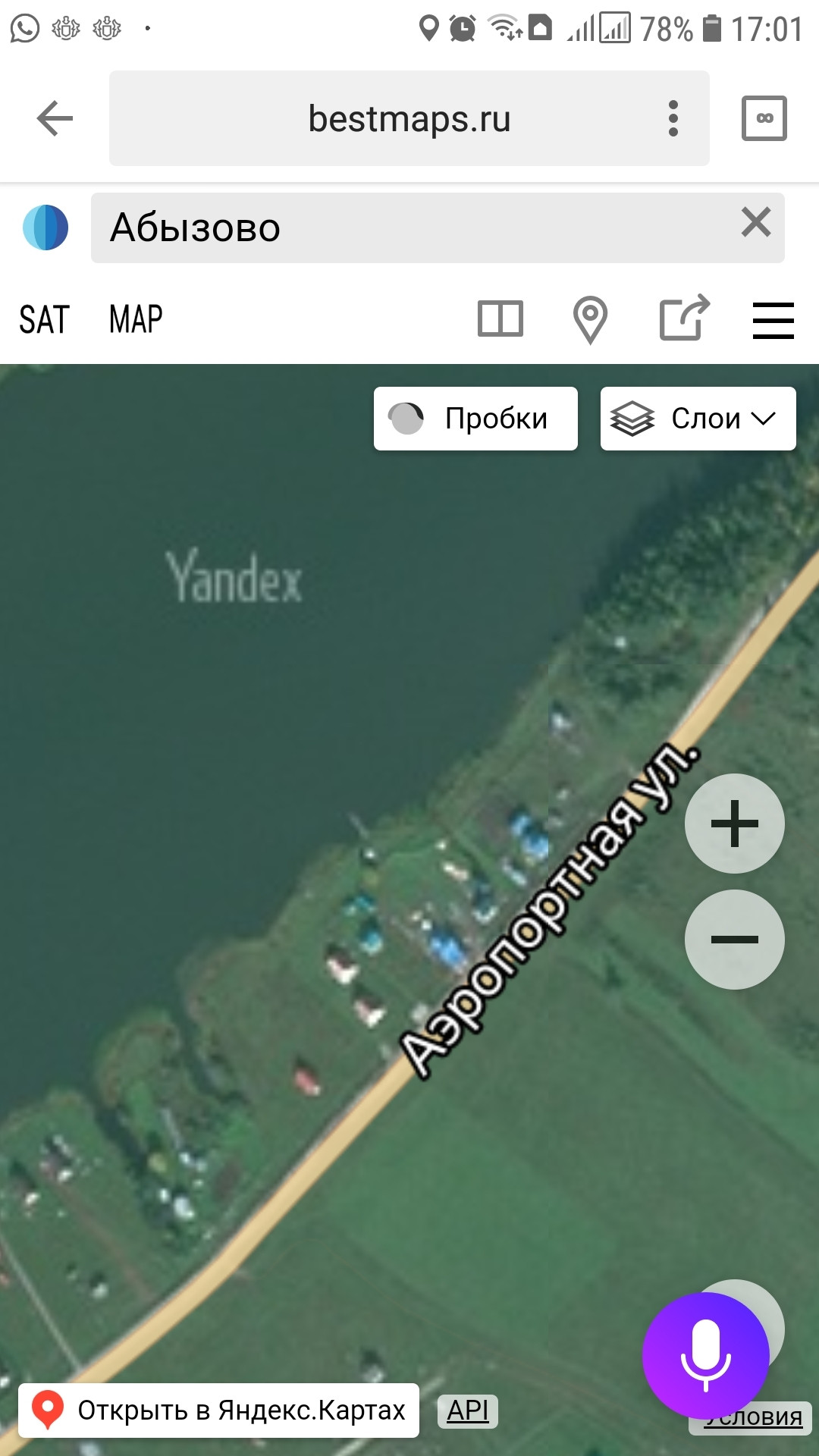Image resolution: width=819 pixels, height=1456 pixels.
Task: Tap the location pin icon
Action: tap(590, 319)
